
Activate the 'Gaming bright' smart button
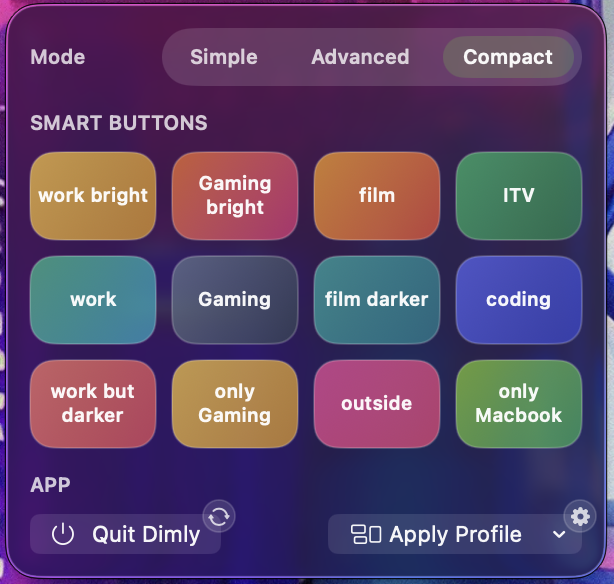click(235, 196)
